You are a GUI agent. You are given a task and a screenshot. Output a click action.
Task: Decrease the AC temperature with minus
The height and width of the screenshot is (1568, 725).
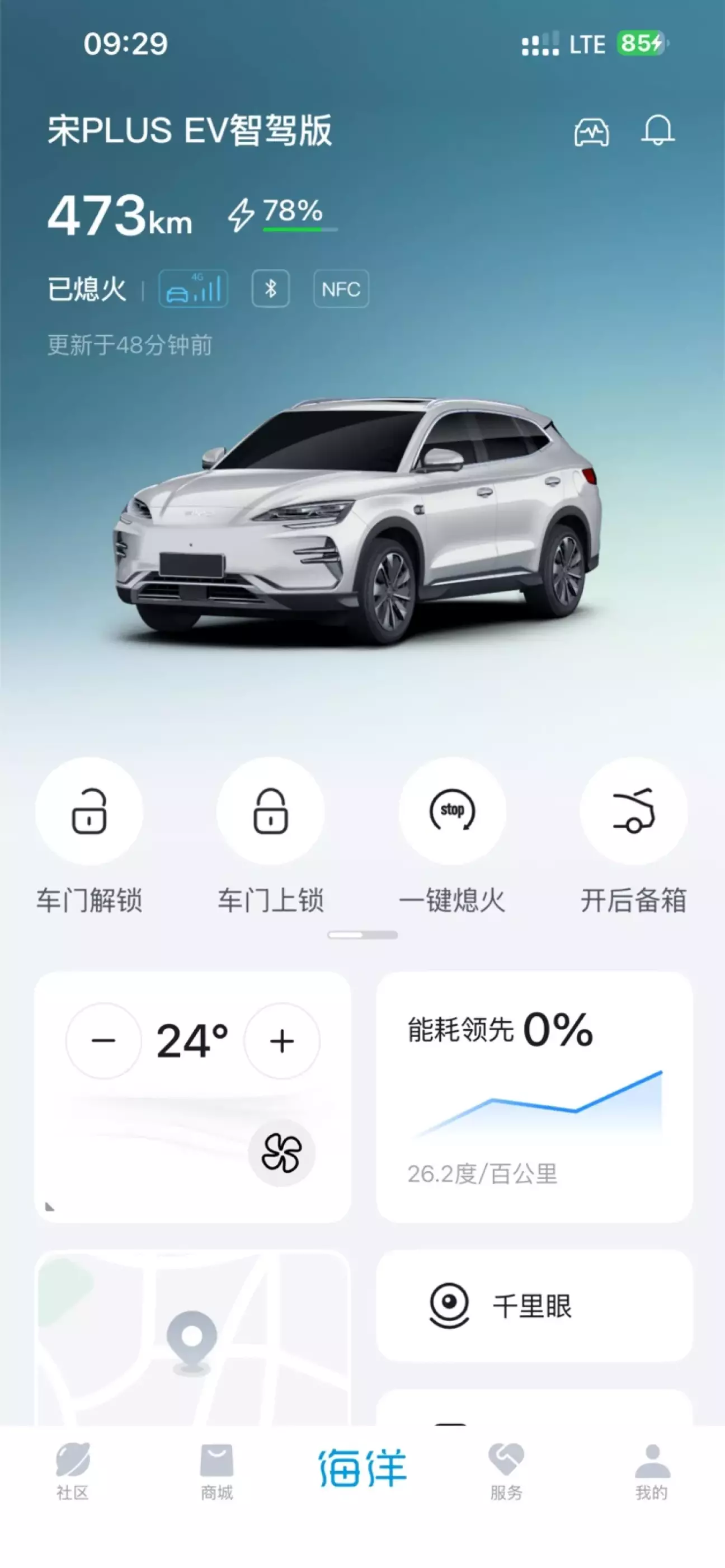pos(103,1041)
